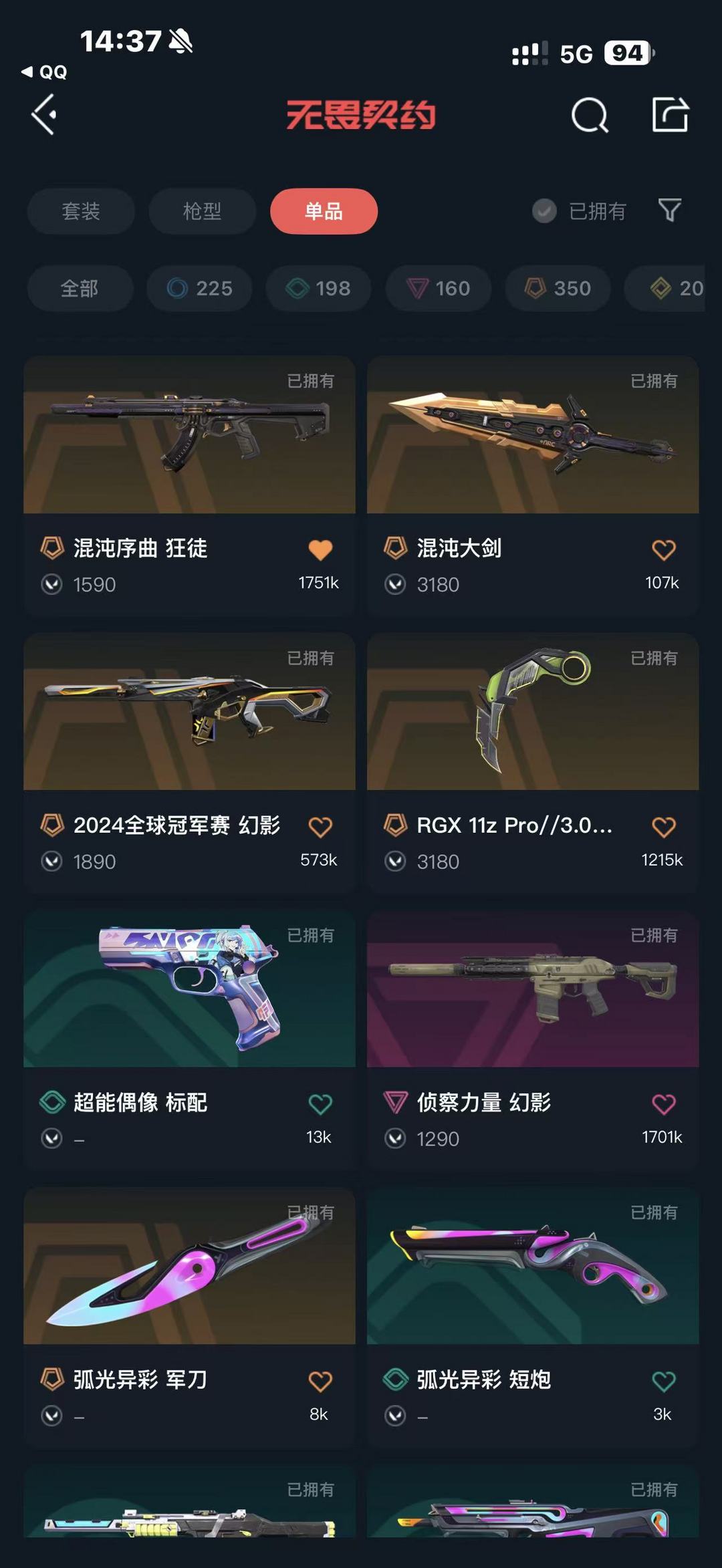Select the pink currency filter showing 160

pos(437,288)
